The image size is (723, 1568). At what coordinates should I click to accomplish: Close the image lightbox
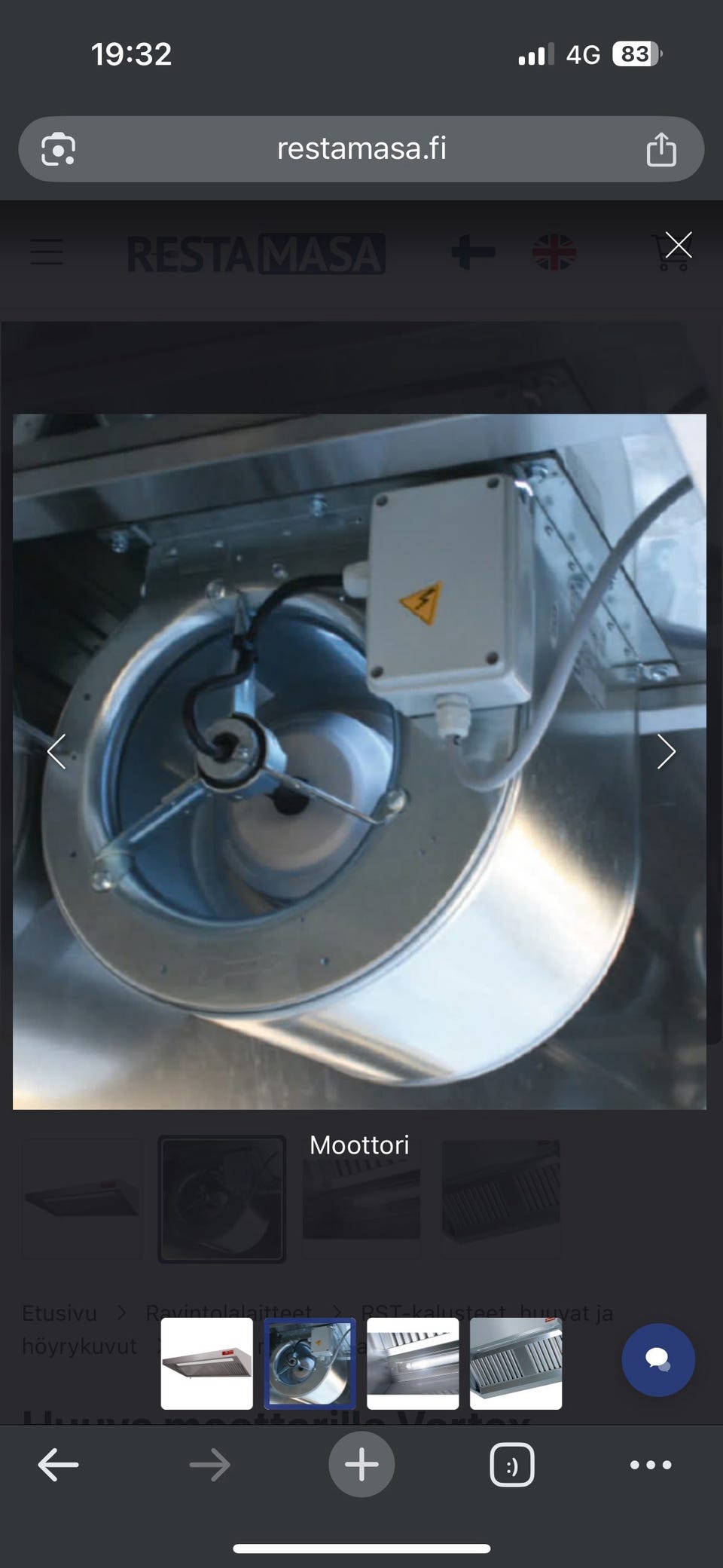679,245
